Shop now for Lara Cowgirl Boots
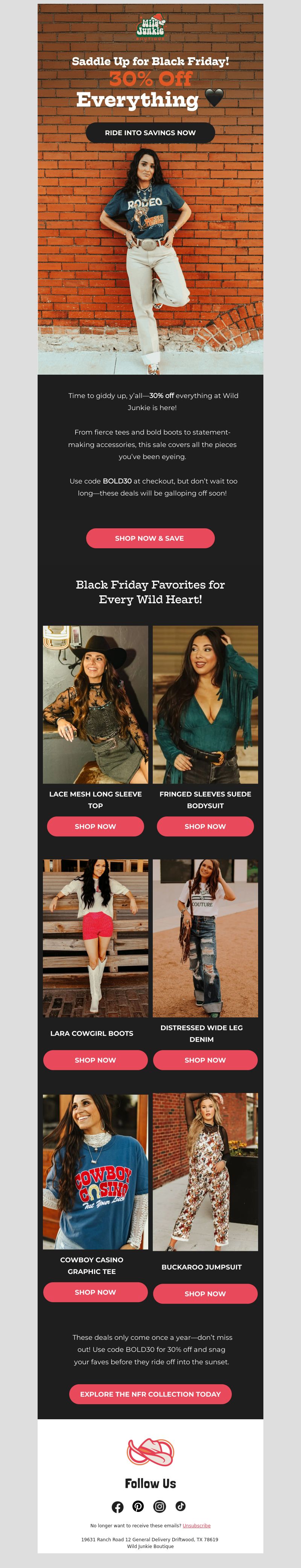The image size is (301, 1568). point(96,1060)
